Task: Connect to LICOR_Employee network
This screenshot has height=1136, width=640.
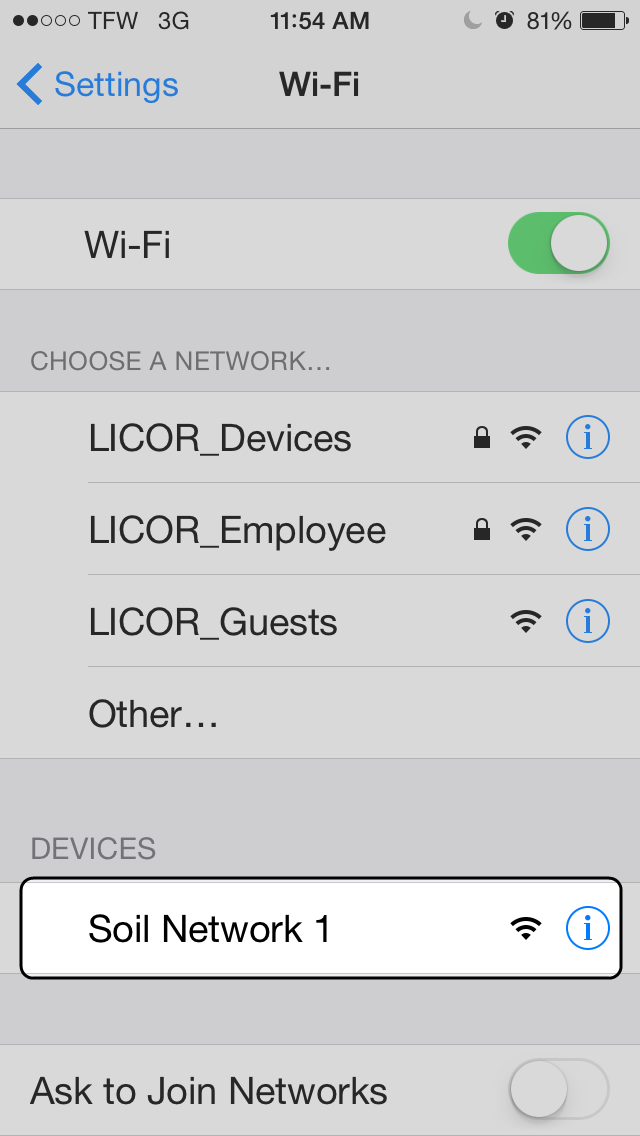Action: pyautogui.click(x=320, y=530)
